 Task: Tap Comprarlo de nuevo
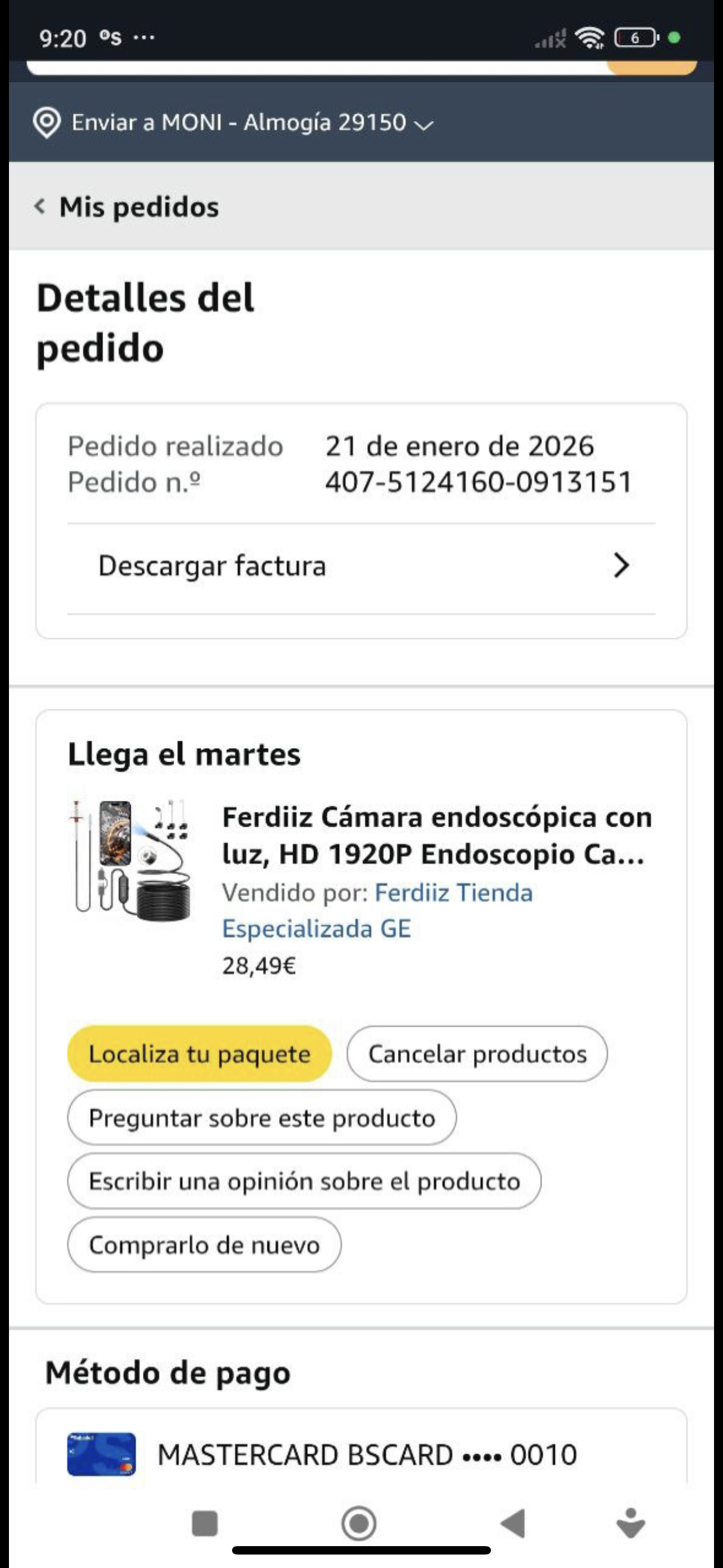[205, 1245]
